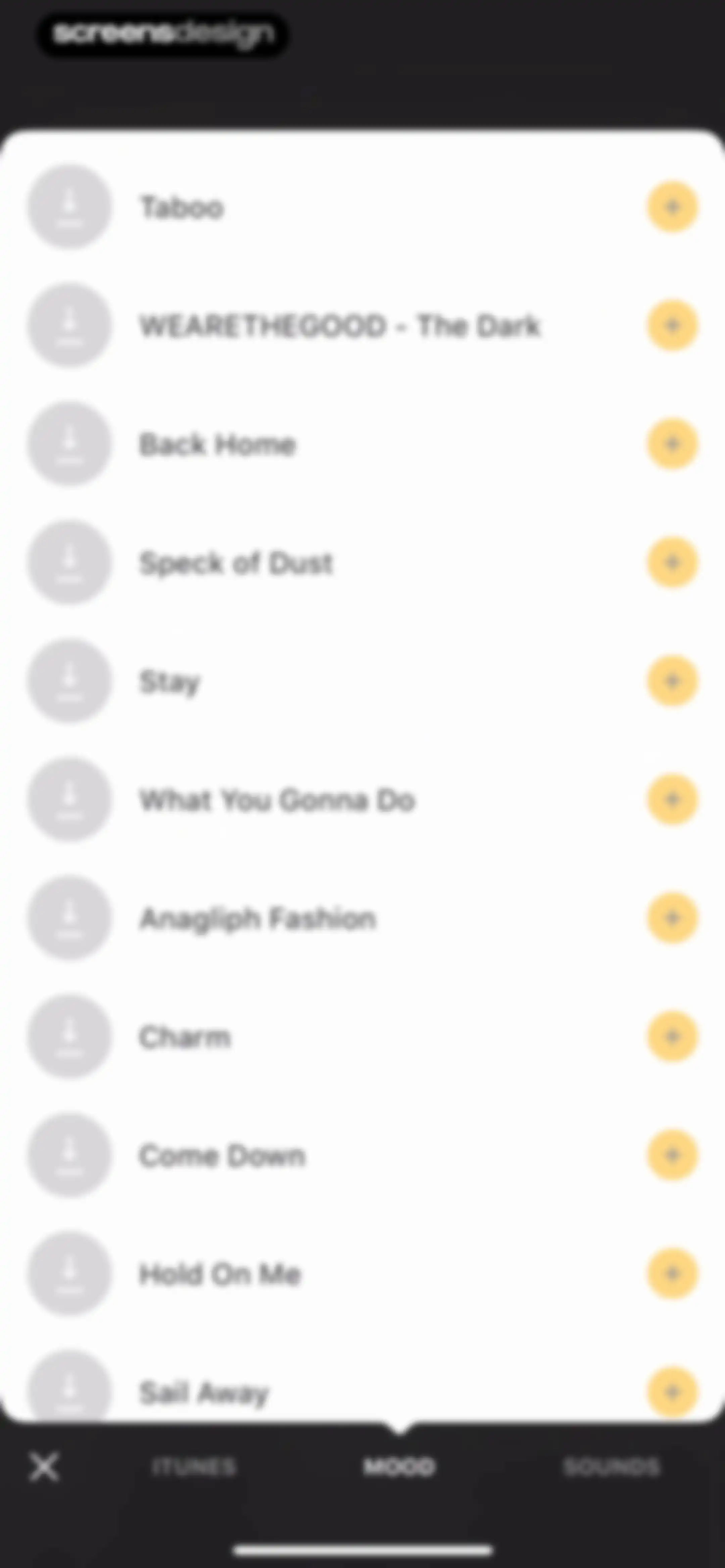Add WEARETHEGOOD - The Dark

click(x=672, y=326)
